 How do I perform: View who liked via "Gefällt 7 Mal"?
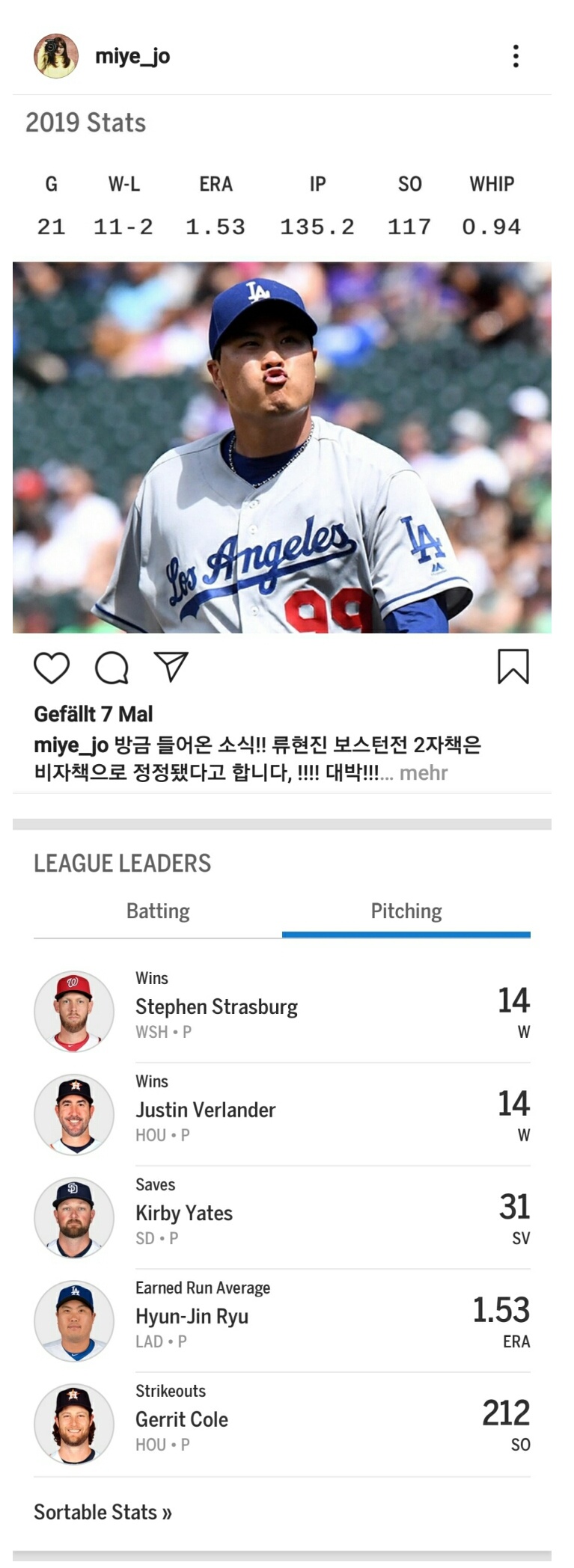(94, 714)
